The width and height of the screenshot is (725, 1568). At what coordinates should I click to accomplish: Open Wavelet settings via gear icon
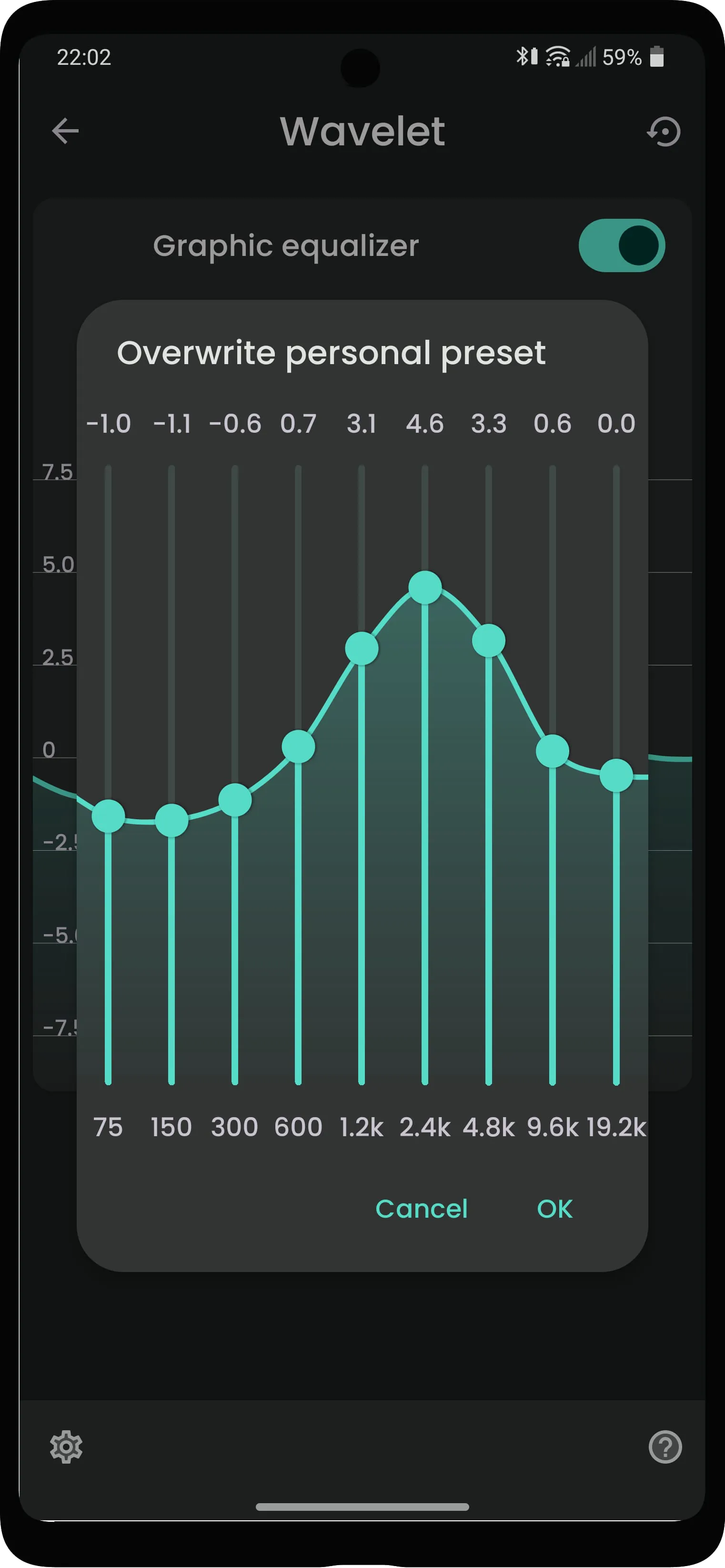tap(66, 1447)
